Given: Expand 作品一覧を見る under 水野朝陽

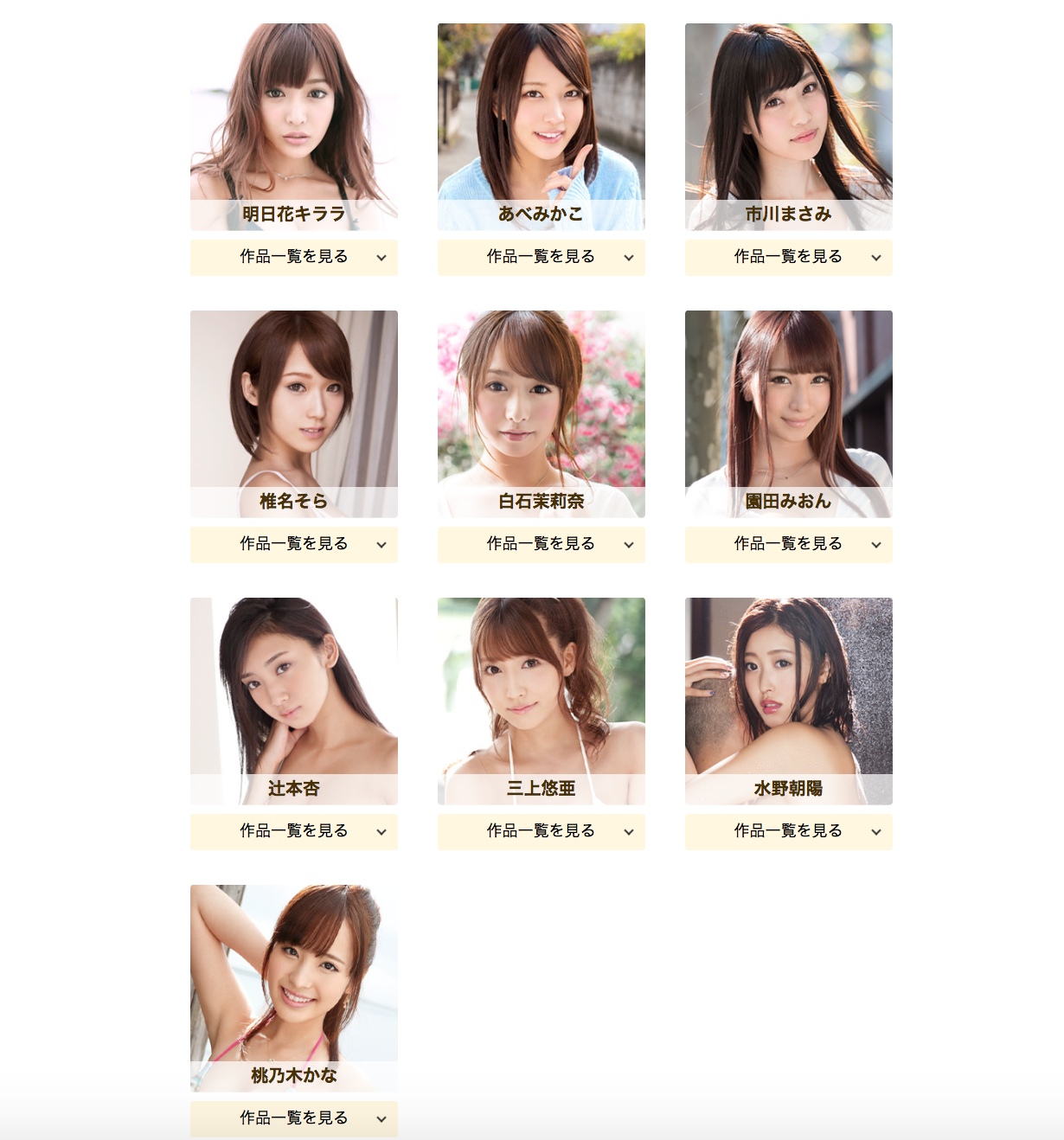Looking at the screenshot, I should click(x=789, y=832).
